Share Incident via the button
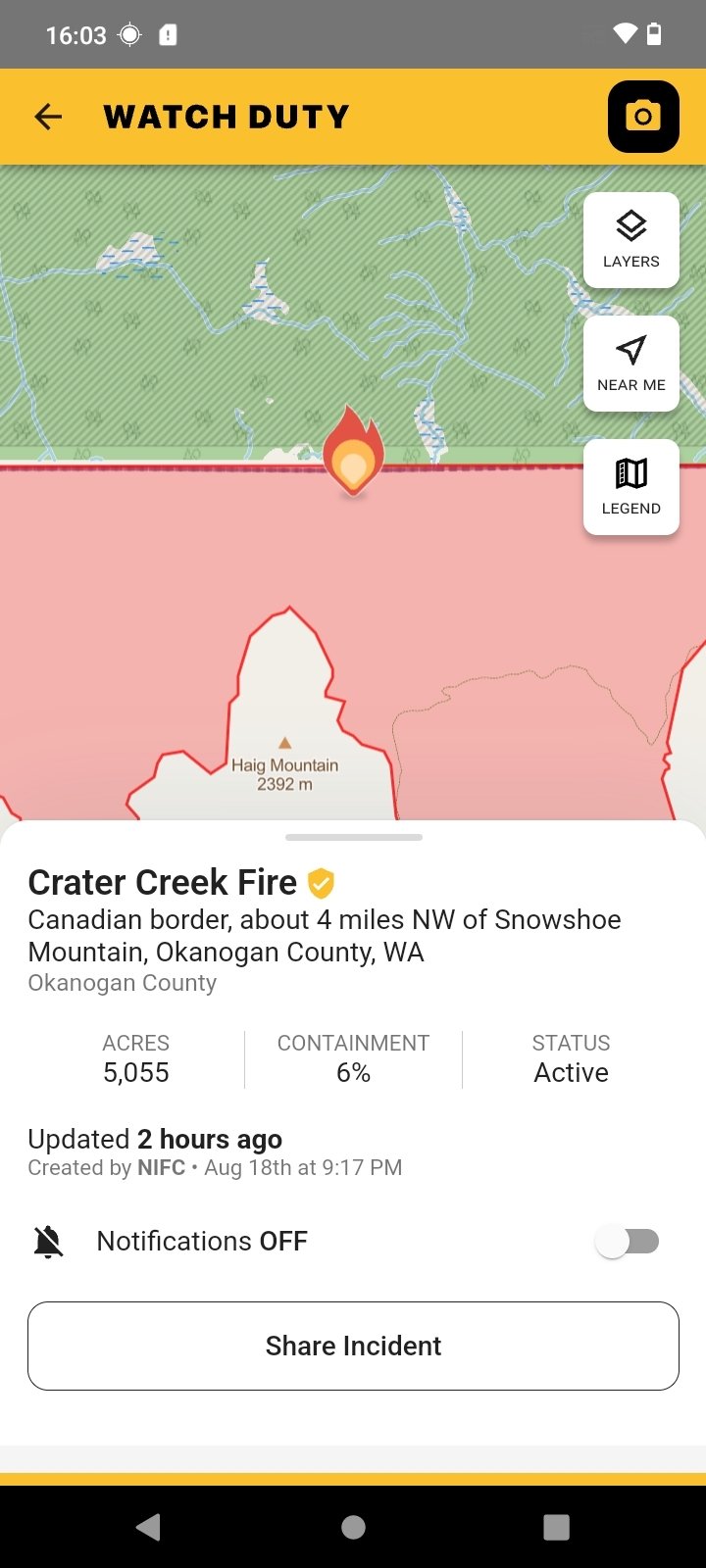Screen dimensions: 706x1568 (x=353, y=1346)
